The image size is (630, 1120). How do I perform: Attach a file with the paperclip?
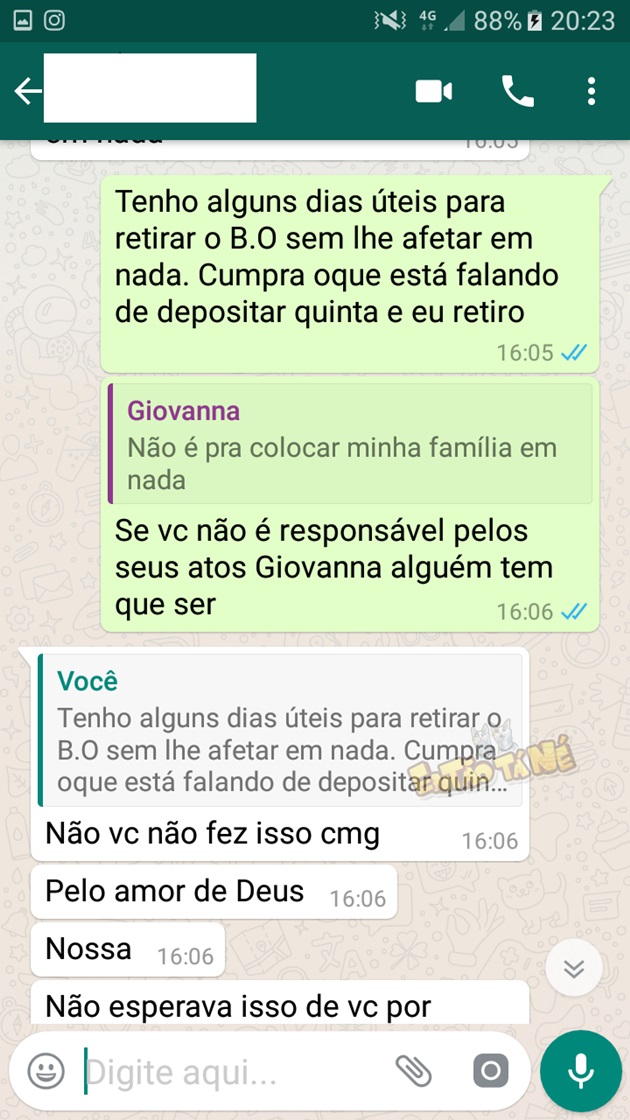click(x=413, y=1072)
